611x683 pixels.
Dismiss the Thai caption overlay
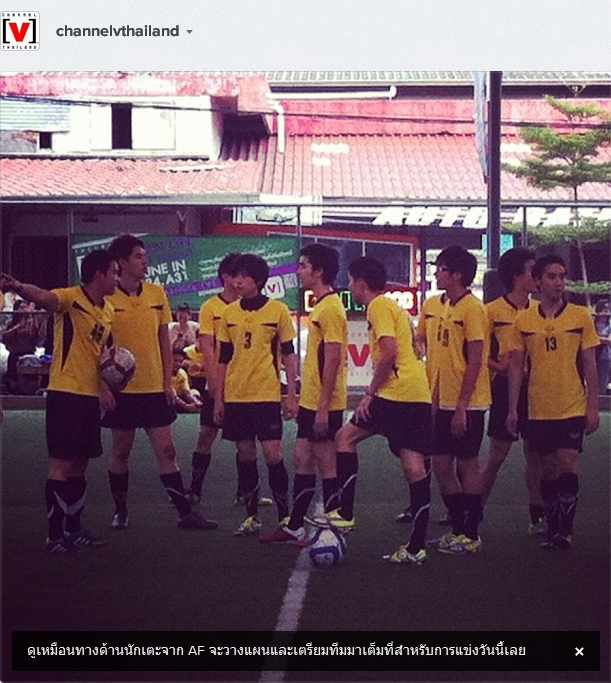point(579,651)
